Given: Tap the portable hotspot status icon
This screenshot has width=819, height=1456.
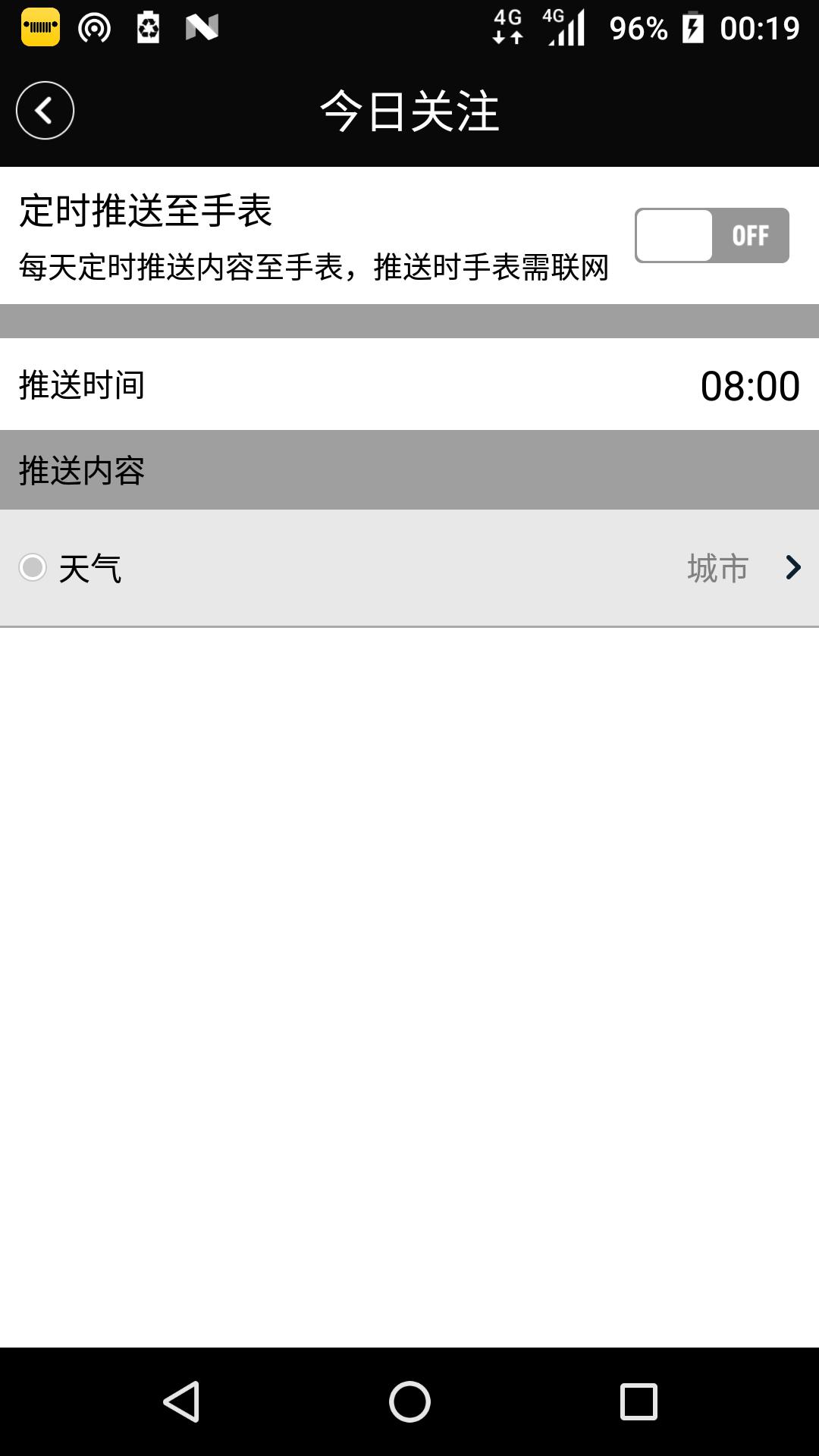Looking at the screenshot, I should (x=94, y=28).
